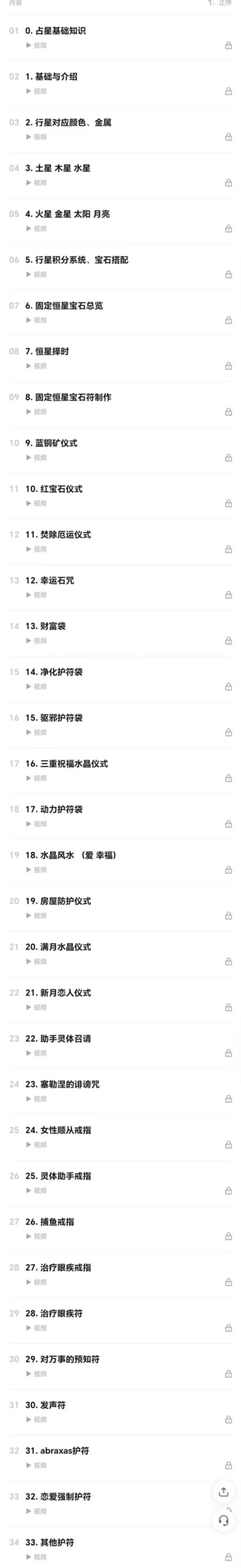This screenshot has width=241, height=1568.
Task: Open lesson 2. 行星对应颜色、金属
Action: [68, 122]
